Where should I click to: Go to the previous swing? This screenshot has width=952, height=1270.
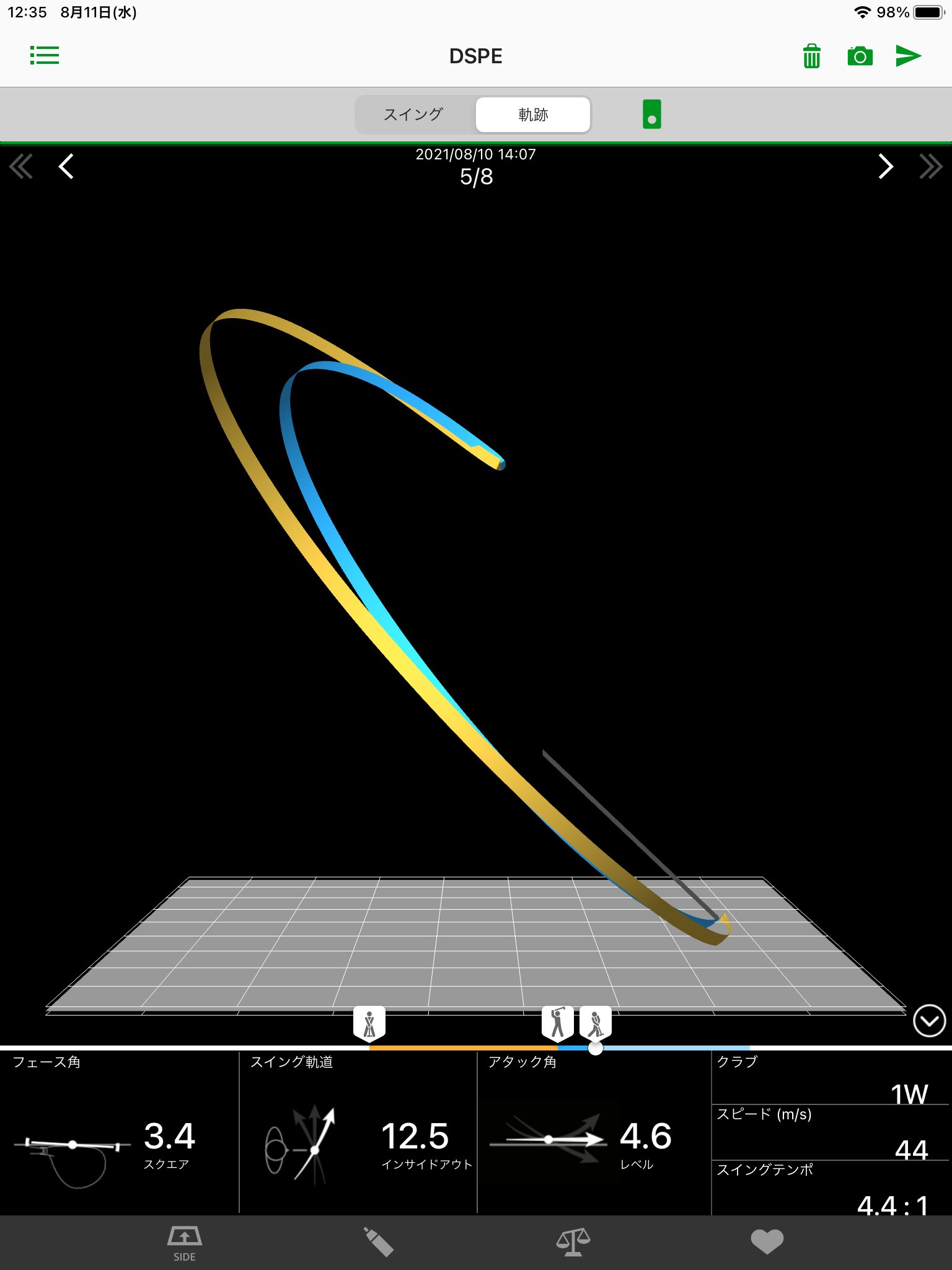66,166
